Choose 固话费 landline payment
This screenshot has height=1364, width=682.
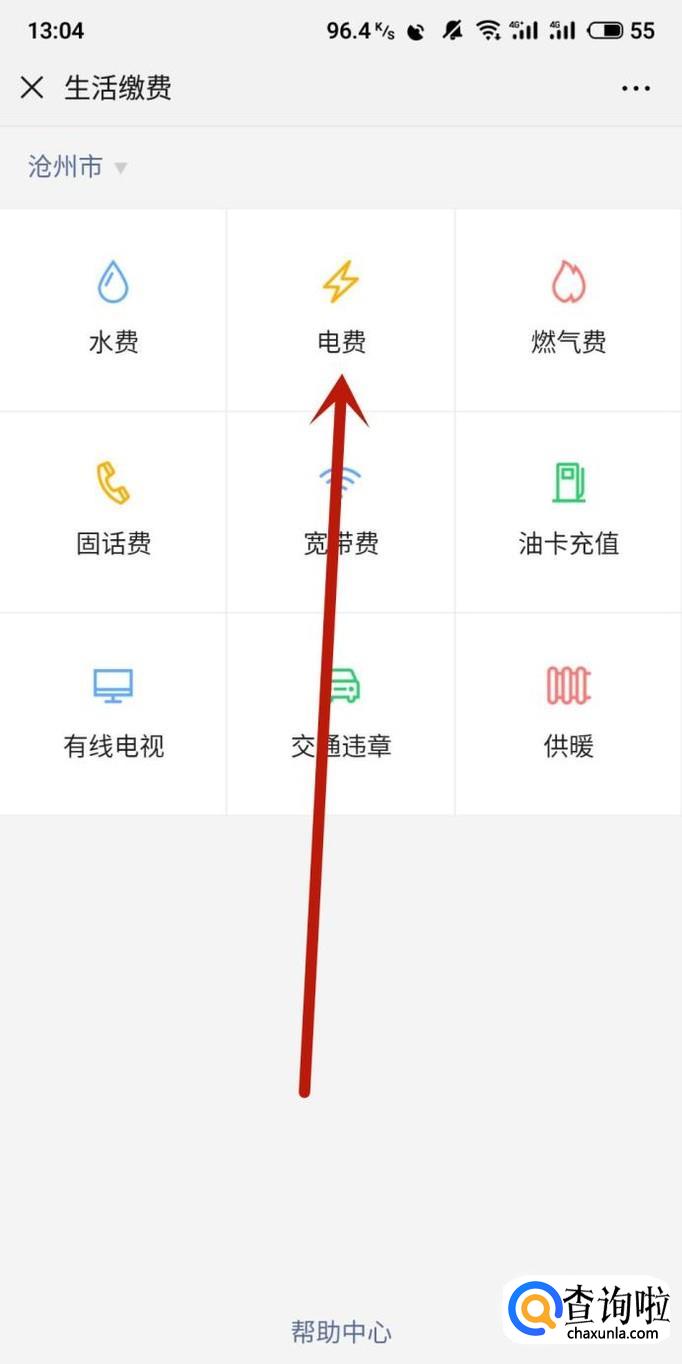113,510
